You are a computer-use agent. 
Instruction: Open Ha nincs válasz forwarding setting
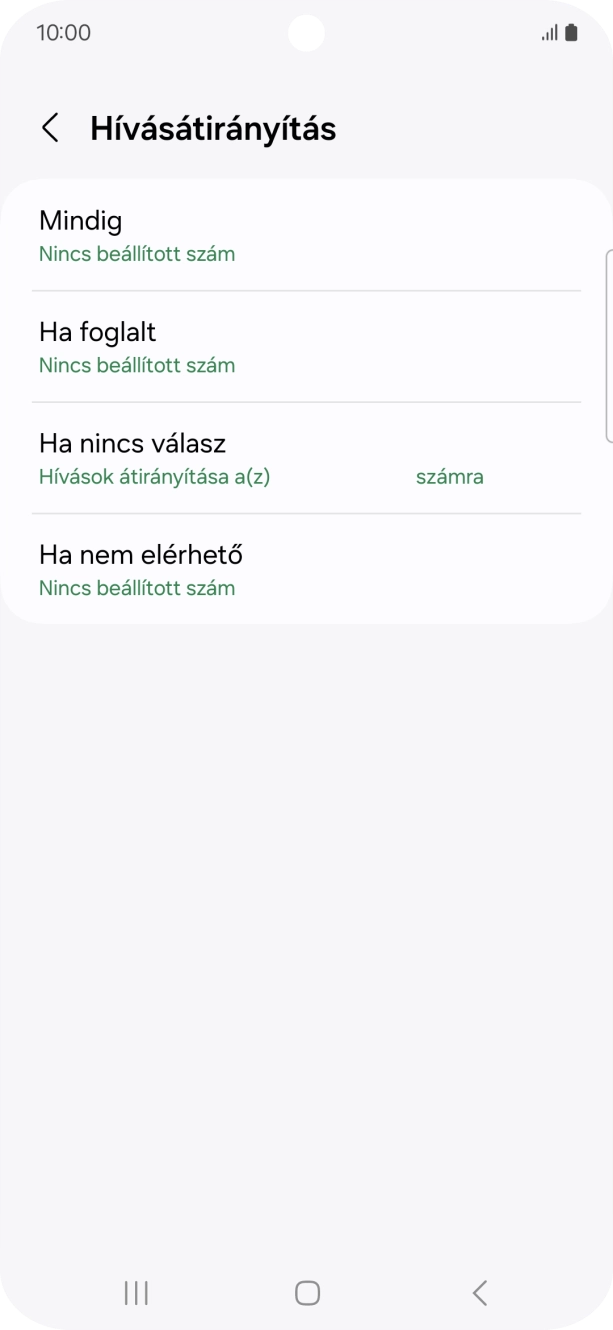pos(306,458)
